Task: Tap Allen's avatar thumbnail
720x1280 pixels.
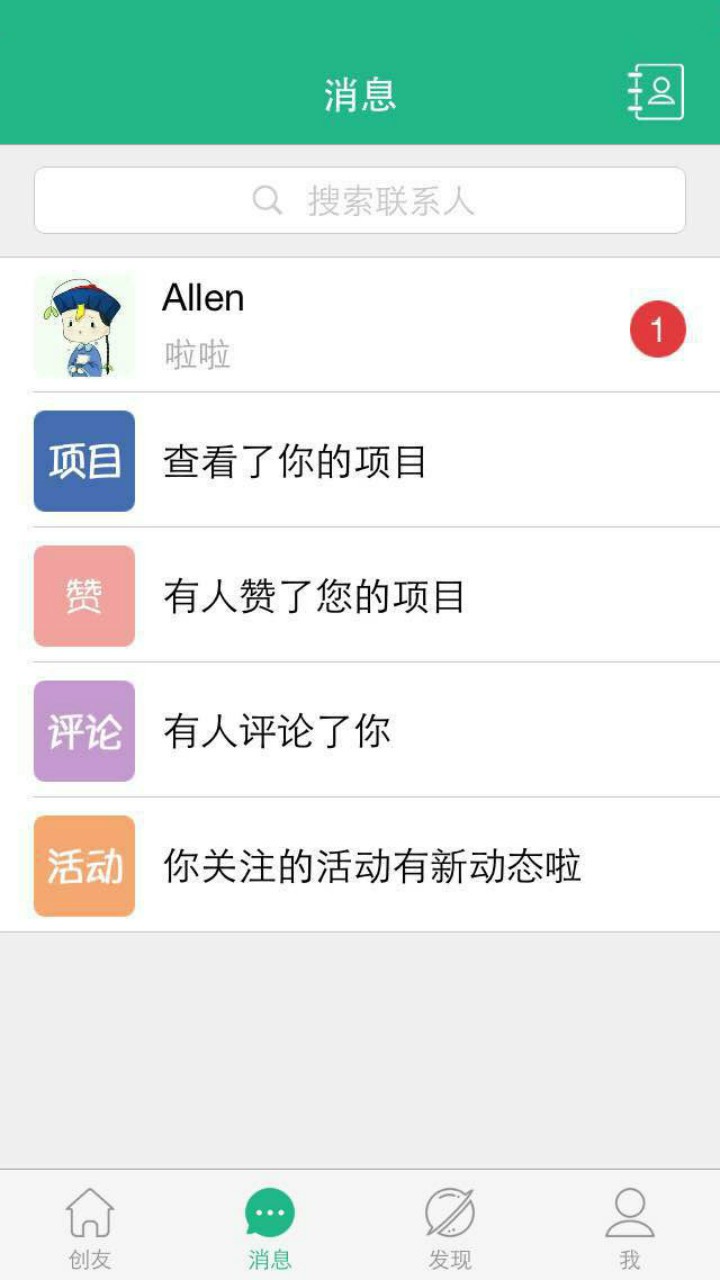Action: (84, 325)
